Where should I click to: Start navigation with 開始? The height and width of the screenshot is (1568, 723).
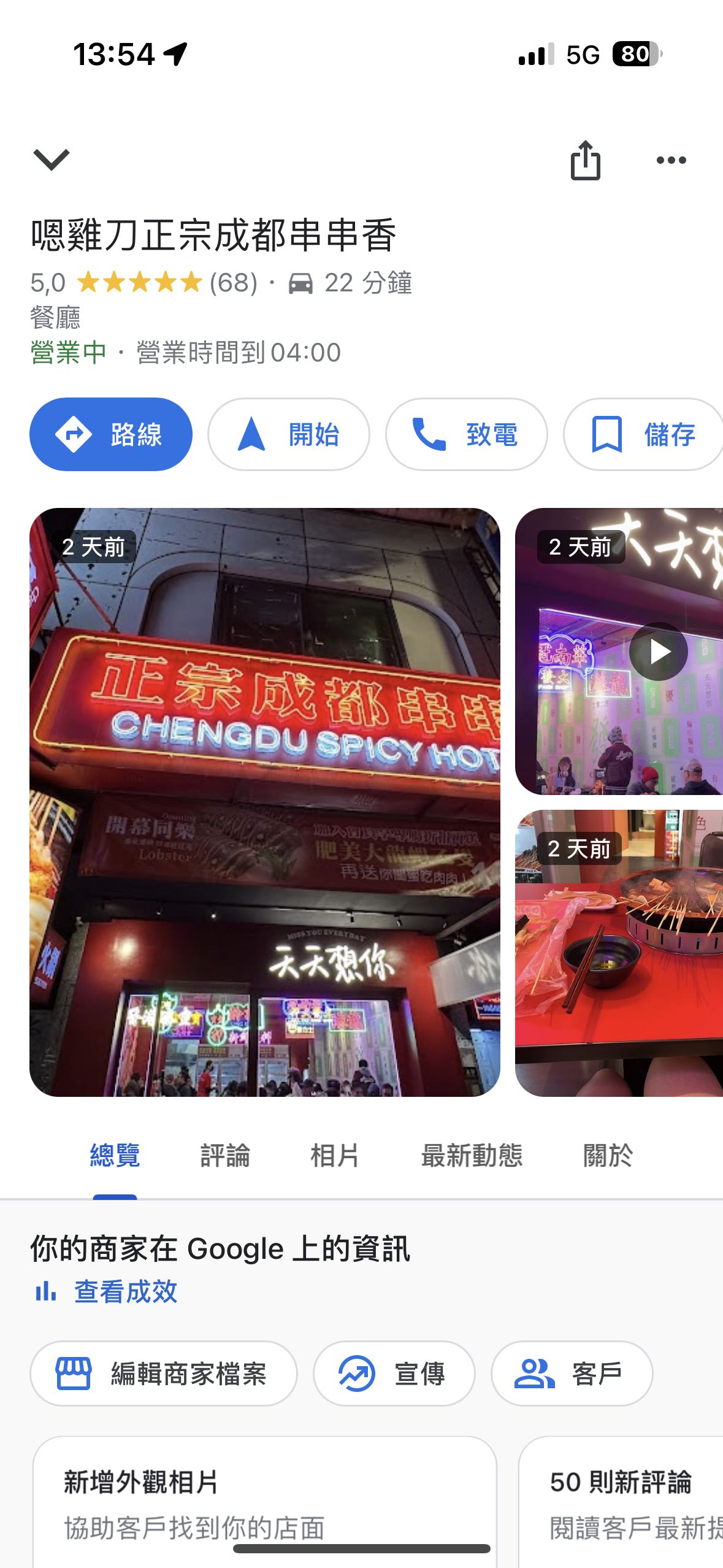(288, 434)
